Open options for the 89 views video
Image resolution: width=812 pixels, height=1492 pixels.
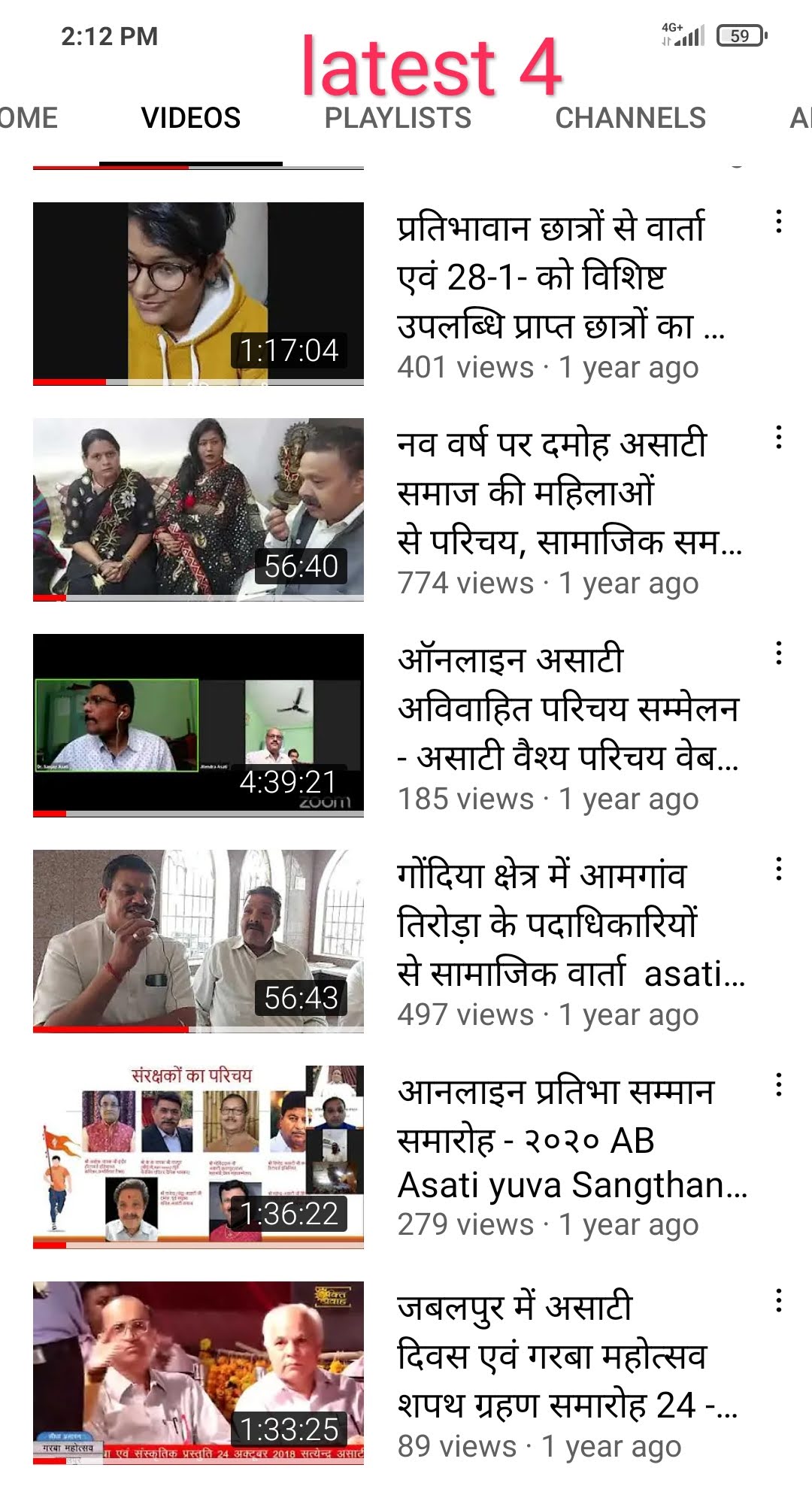tap(779, 1301)
